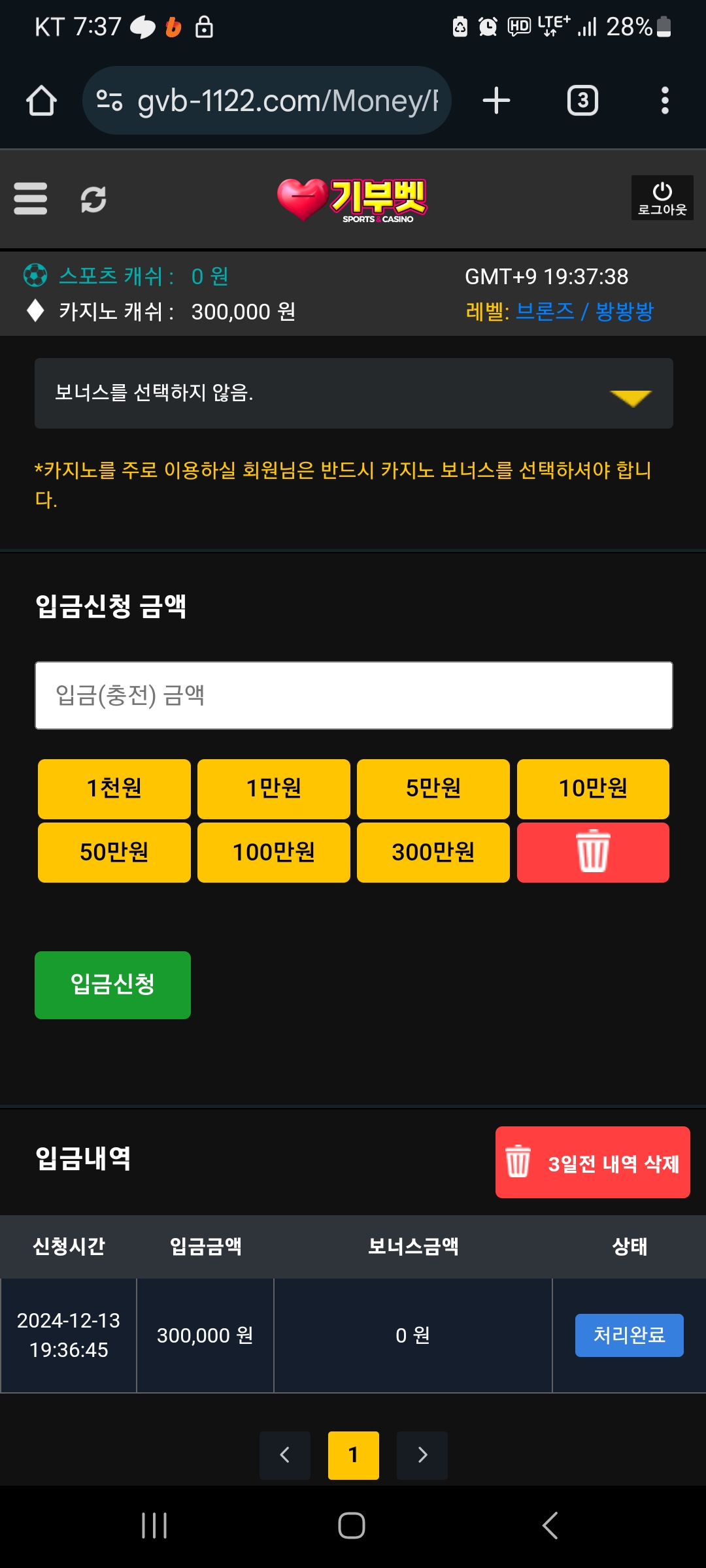
Task: Add 1천원 to deposit amount
Action: 114,789
